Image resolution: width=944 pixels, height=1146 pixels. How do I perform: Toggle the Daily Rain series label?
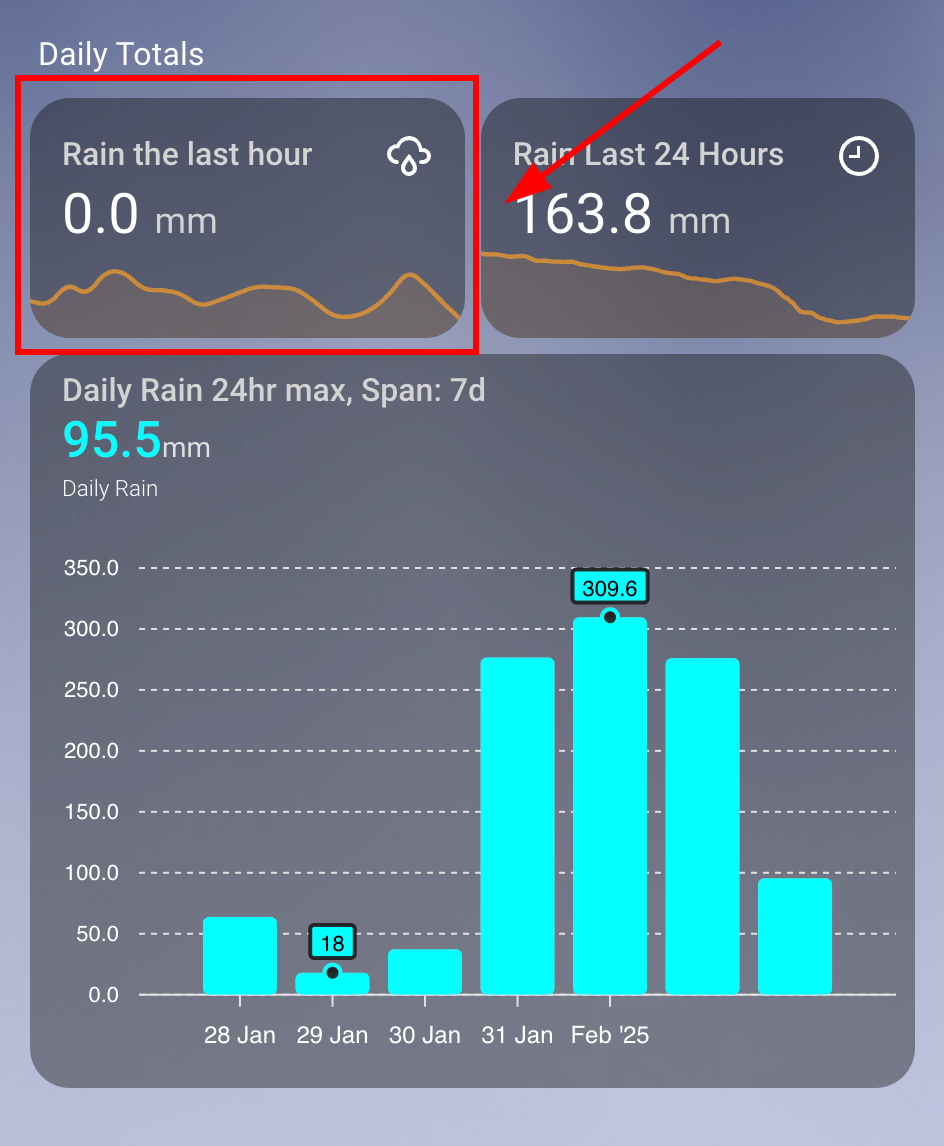pyautogui.click(x=110, y=489)
